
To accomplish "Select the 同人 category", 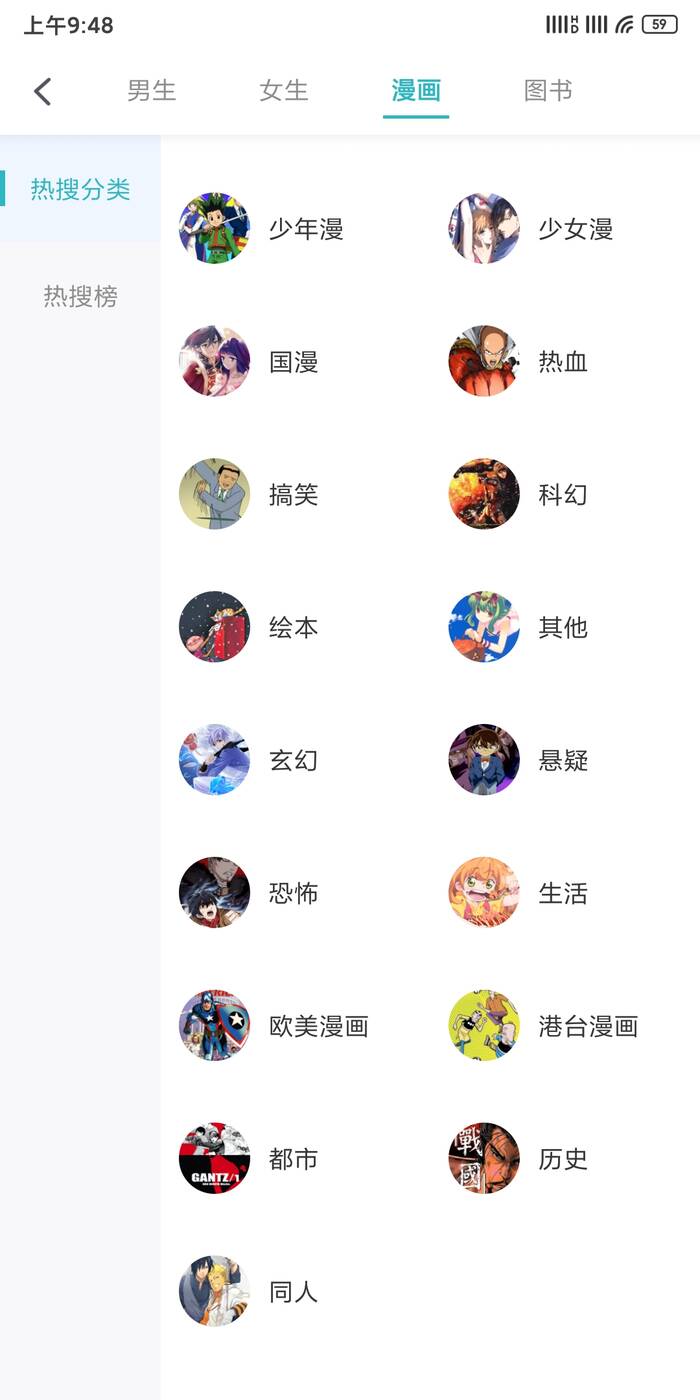I will (250, 1292).
